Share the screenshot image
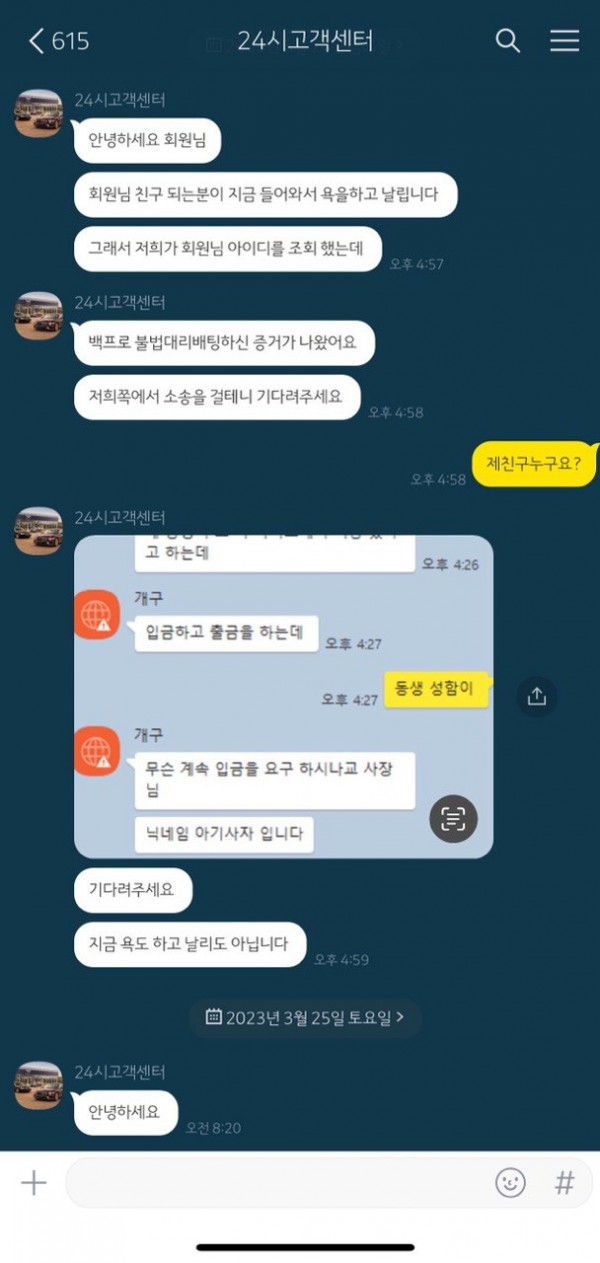 tap(537, 697)
